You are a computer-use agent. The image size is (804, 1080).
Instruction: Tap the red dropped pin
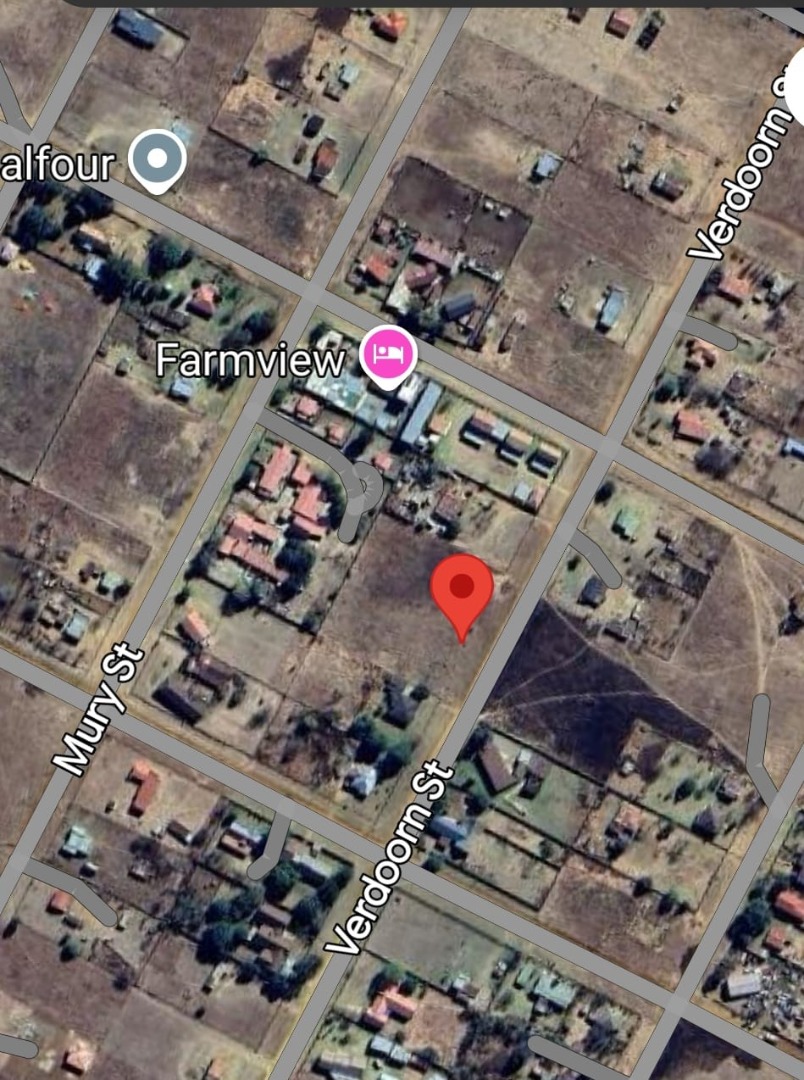point(462,590)
